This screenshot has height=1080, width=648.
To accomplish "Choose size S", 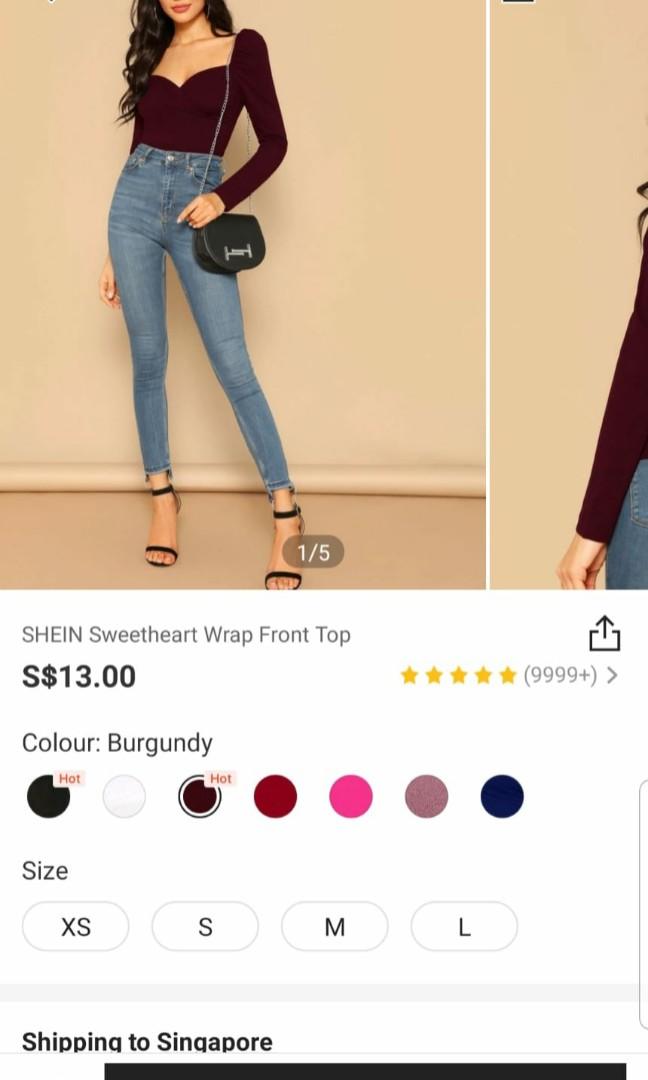I will pyautogui.click(x=205, y=927).
